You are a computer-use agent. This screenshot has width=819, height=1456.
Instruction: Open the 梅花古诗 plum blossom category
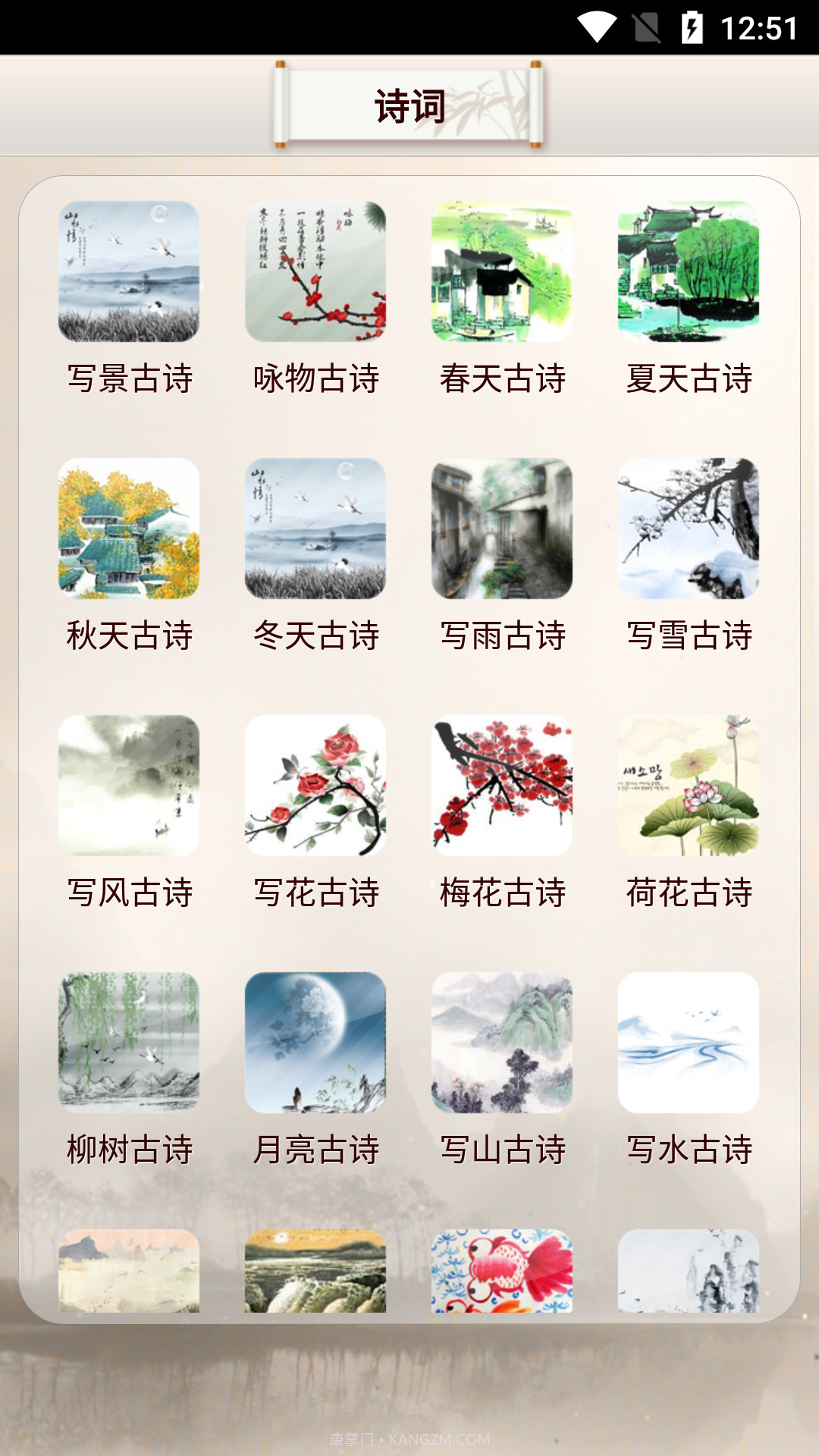coord(501,786)
